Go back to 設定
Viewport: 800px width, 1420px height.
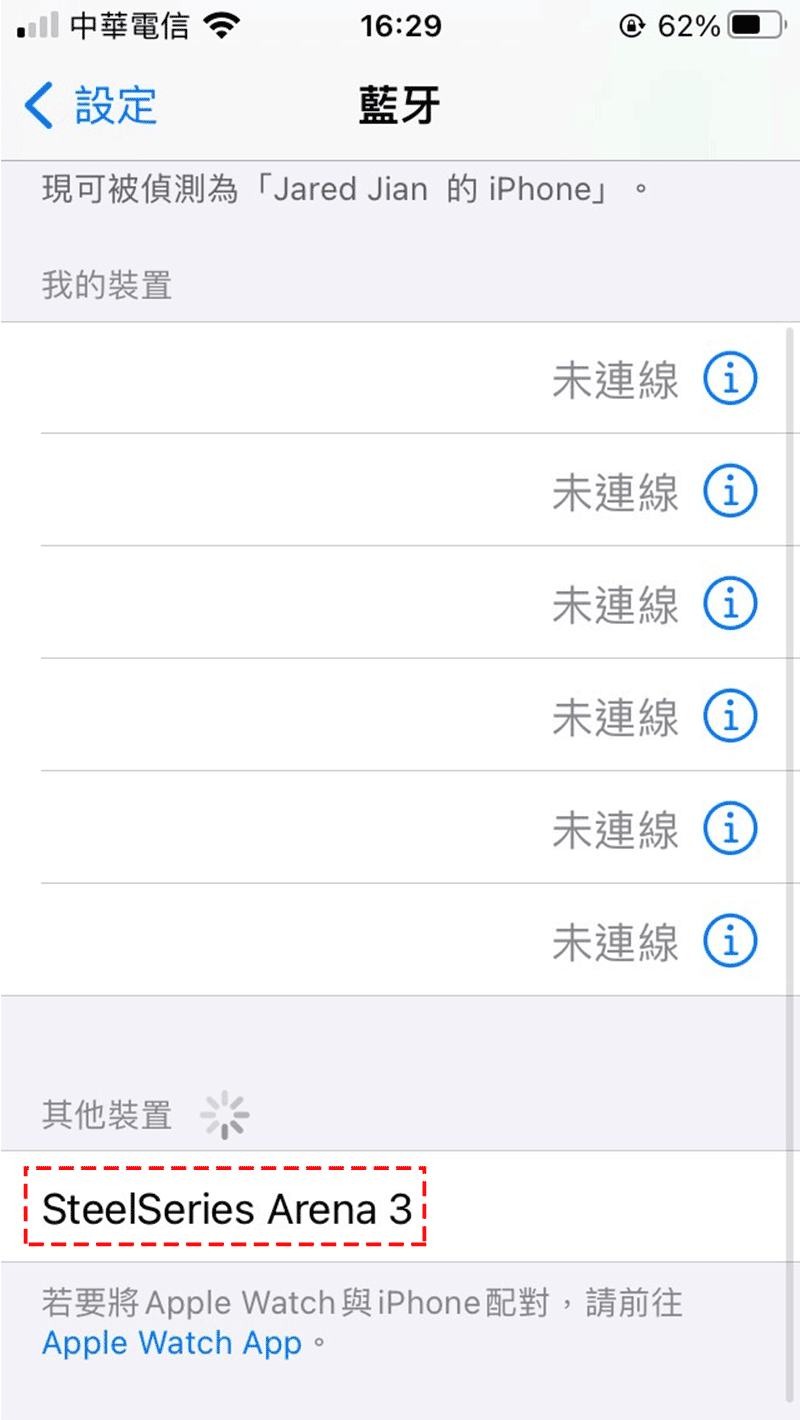[90, 106]
